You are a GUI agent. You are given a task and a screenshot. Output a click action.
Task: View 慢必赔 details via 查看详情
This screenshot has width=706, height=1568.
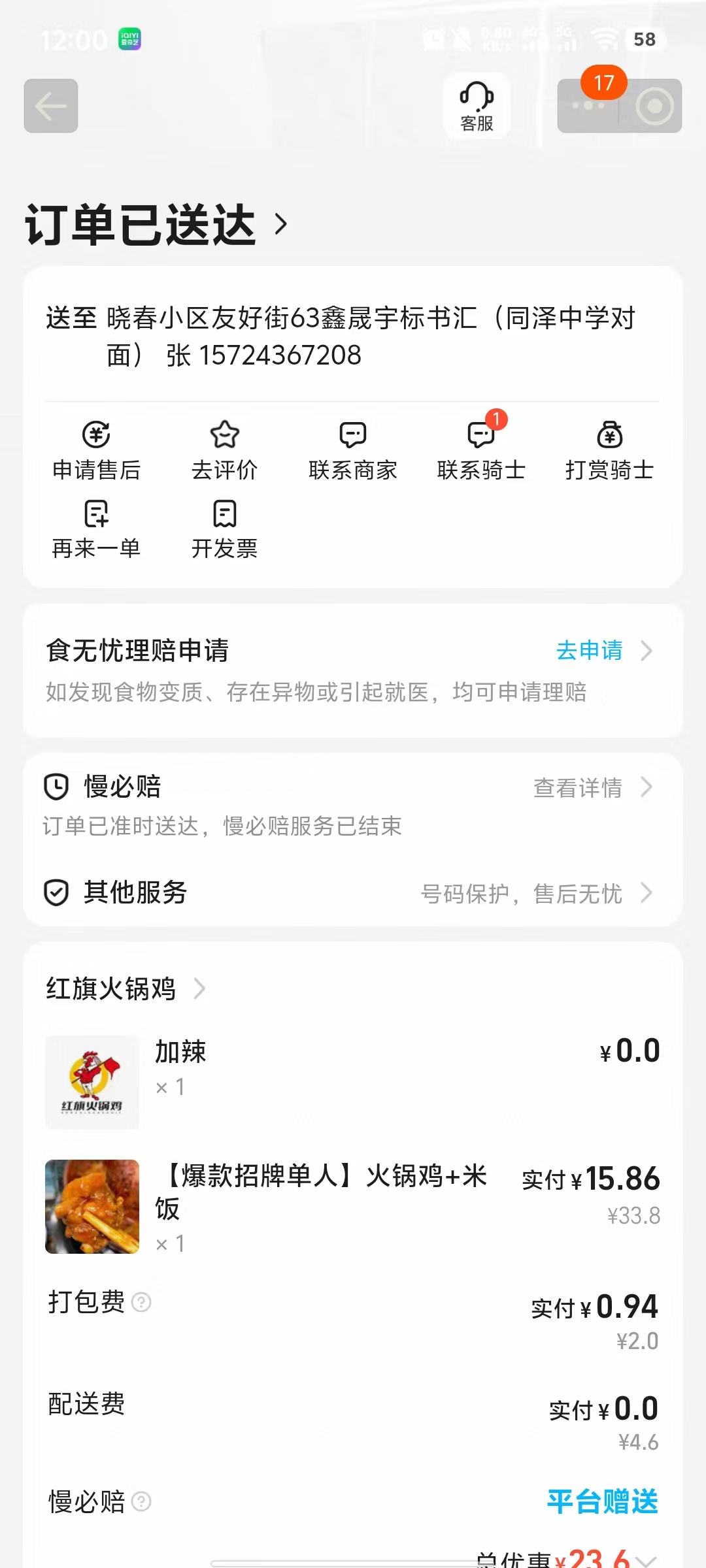[592, 788]
